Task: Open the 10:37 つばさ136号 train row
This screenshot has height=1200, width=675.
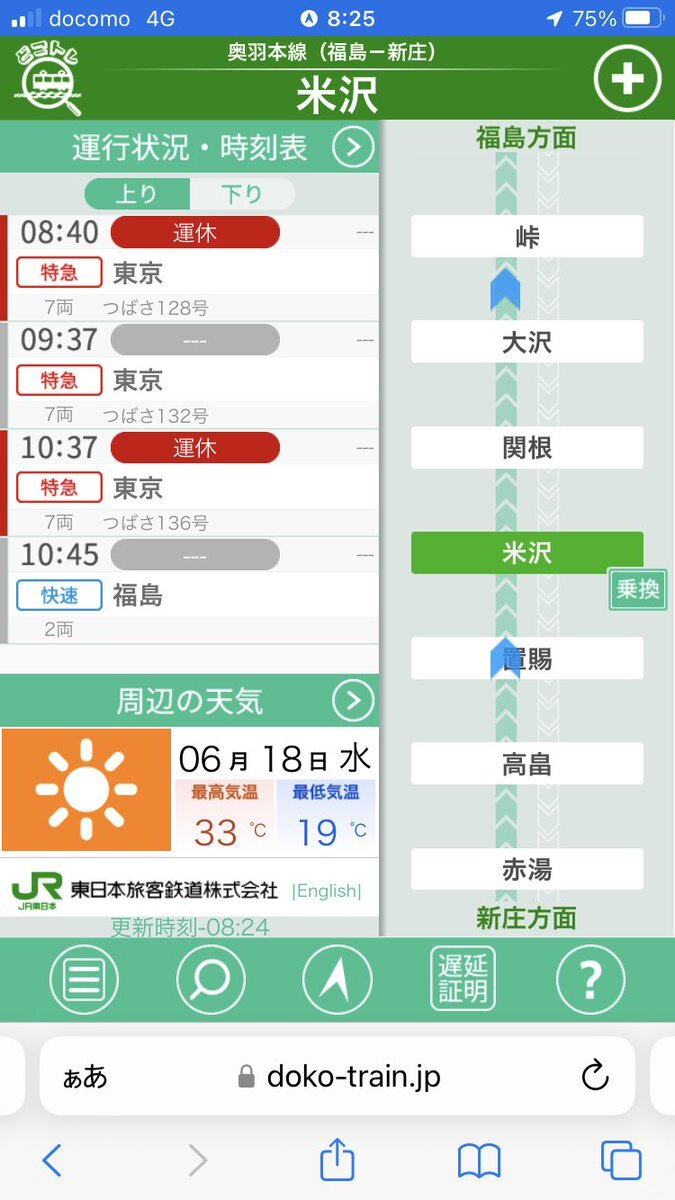Action: point(189,482)
